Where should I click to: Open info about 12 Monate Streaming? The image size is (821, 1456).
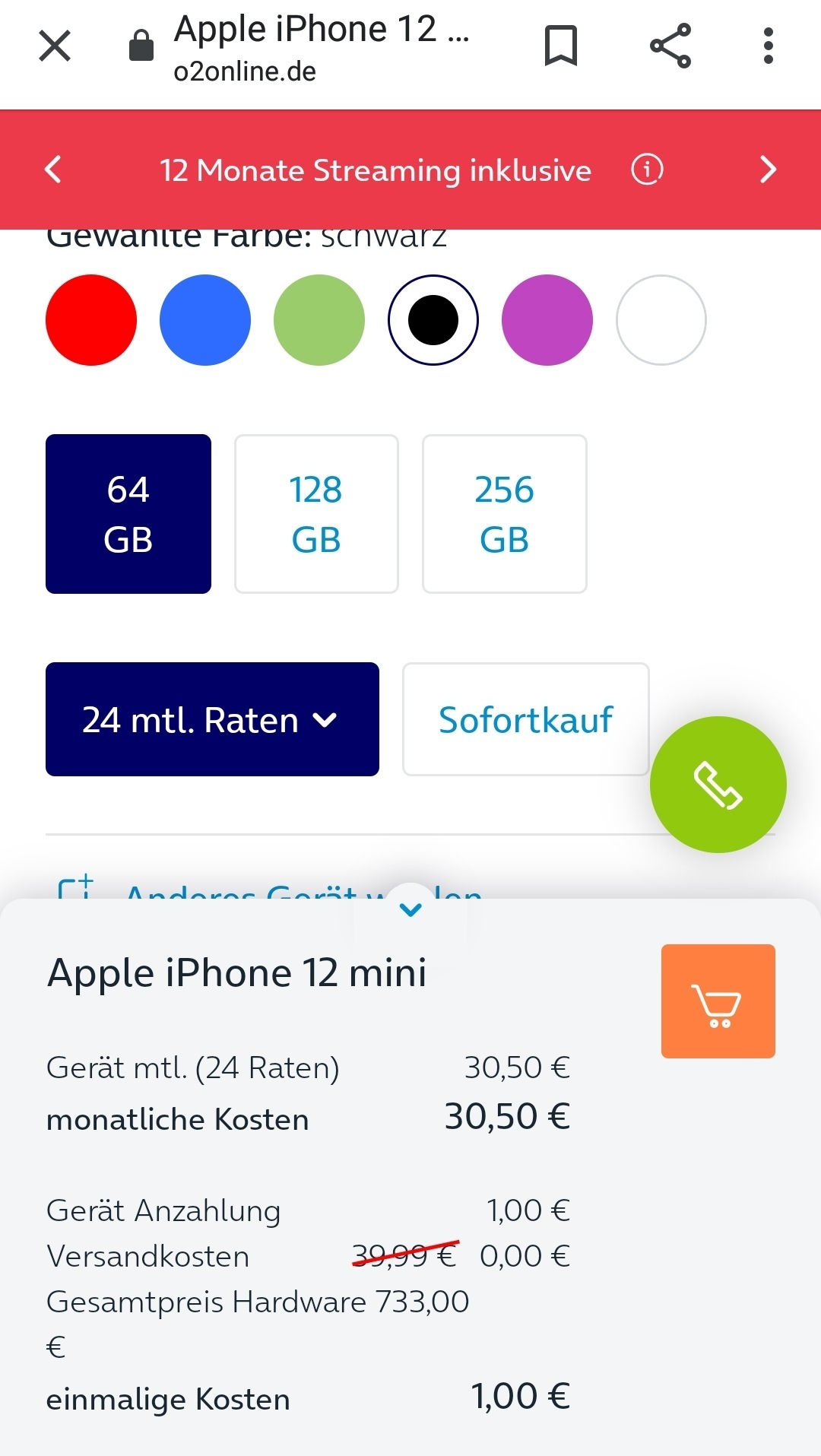click(648, 169)
